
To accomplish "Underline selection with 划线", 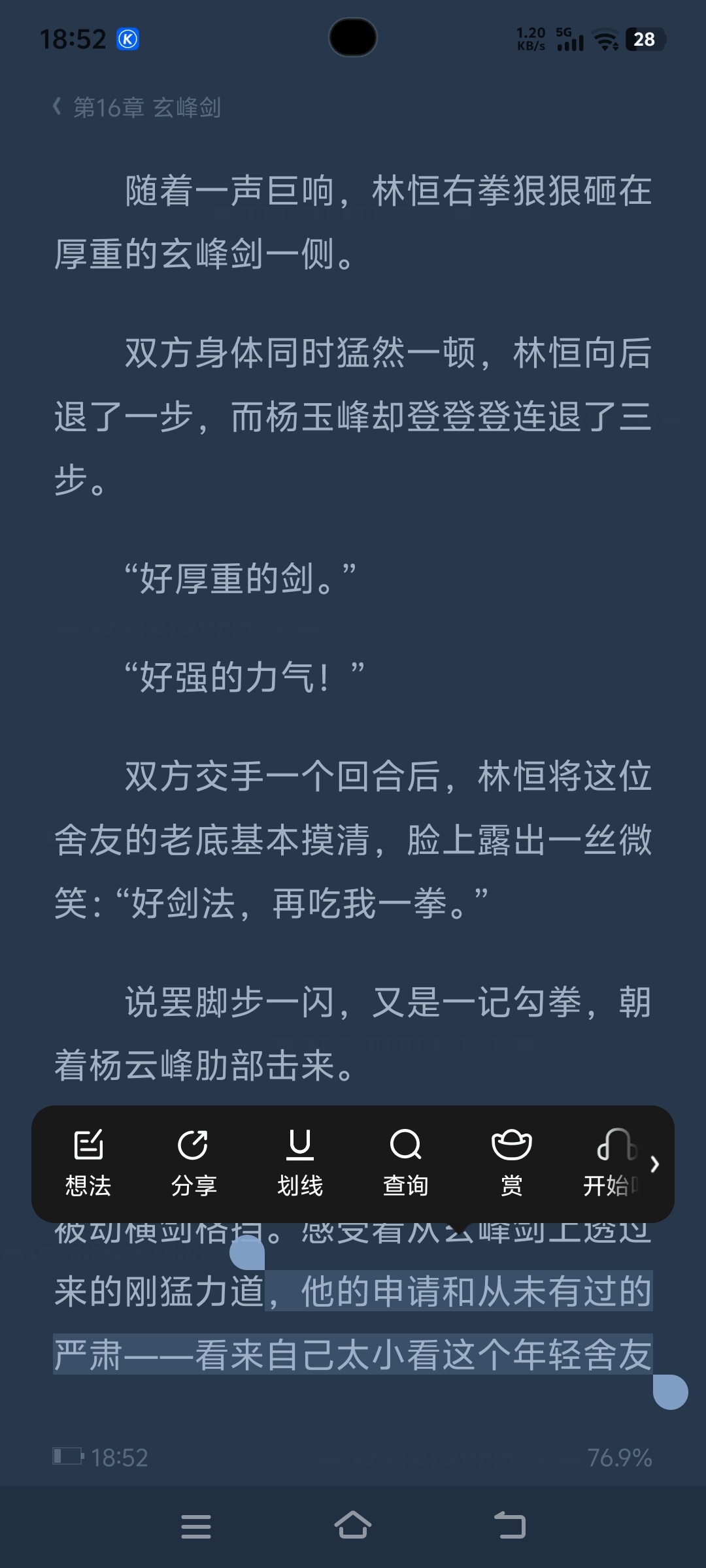I will pyautogui.click(x=300, y=1164).
